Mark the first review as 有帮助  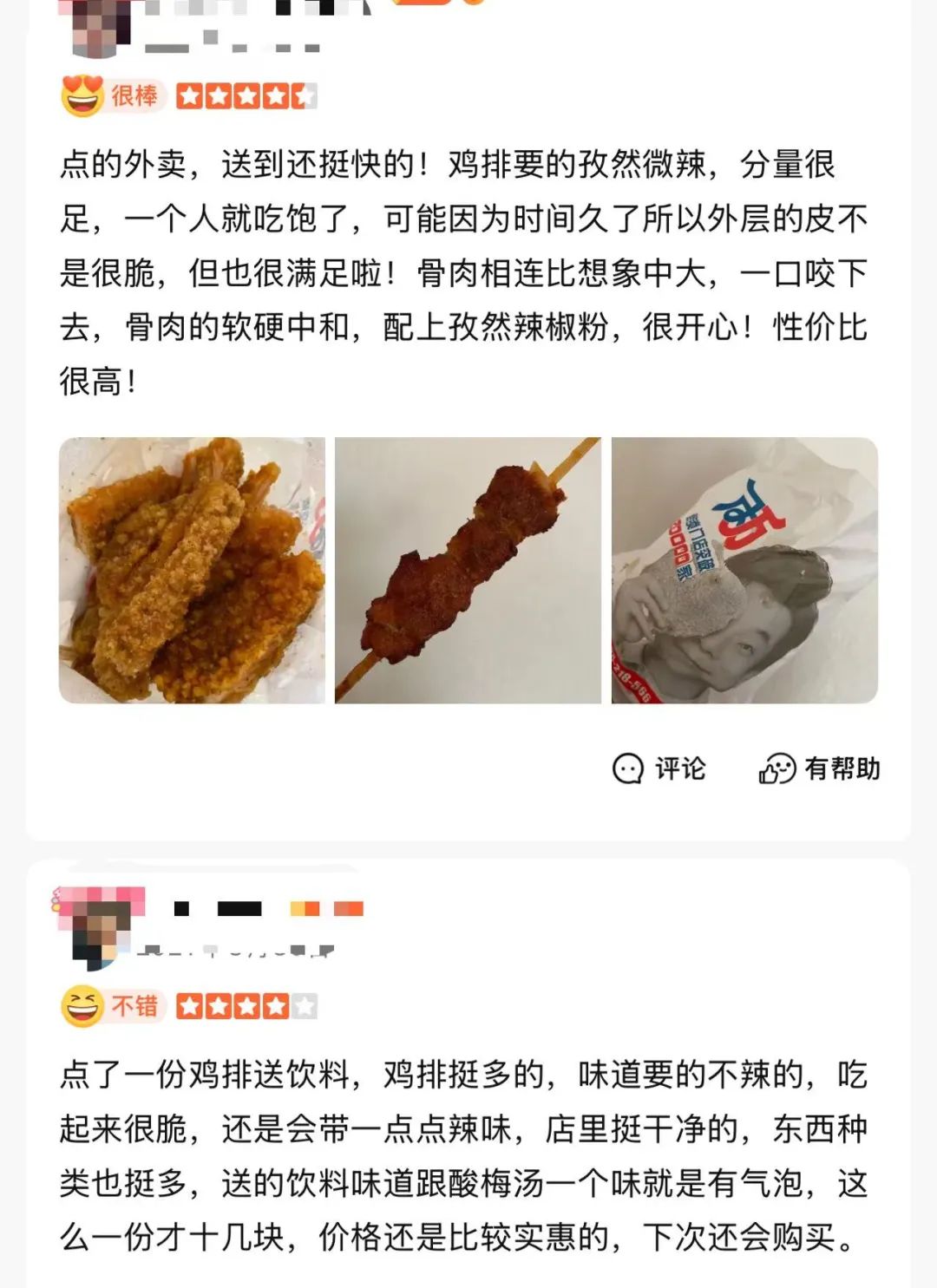[x=819, y=768]
